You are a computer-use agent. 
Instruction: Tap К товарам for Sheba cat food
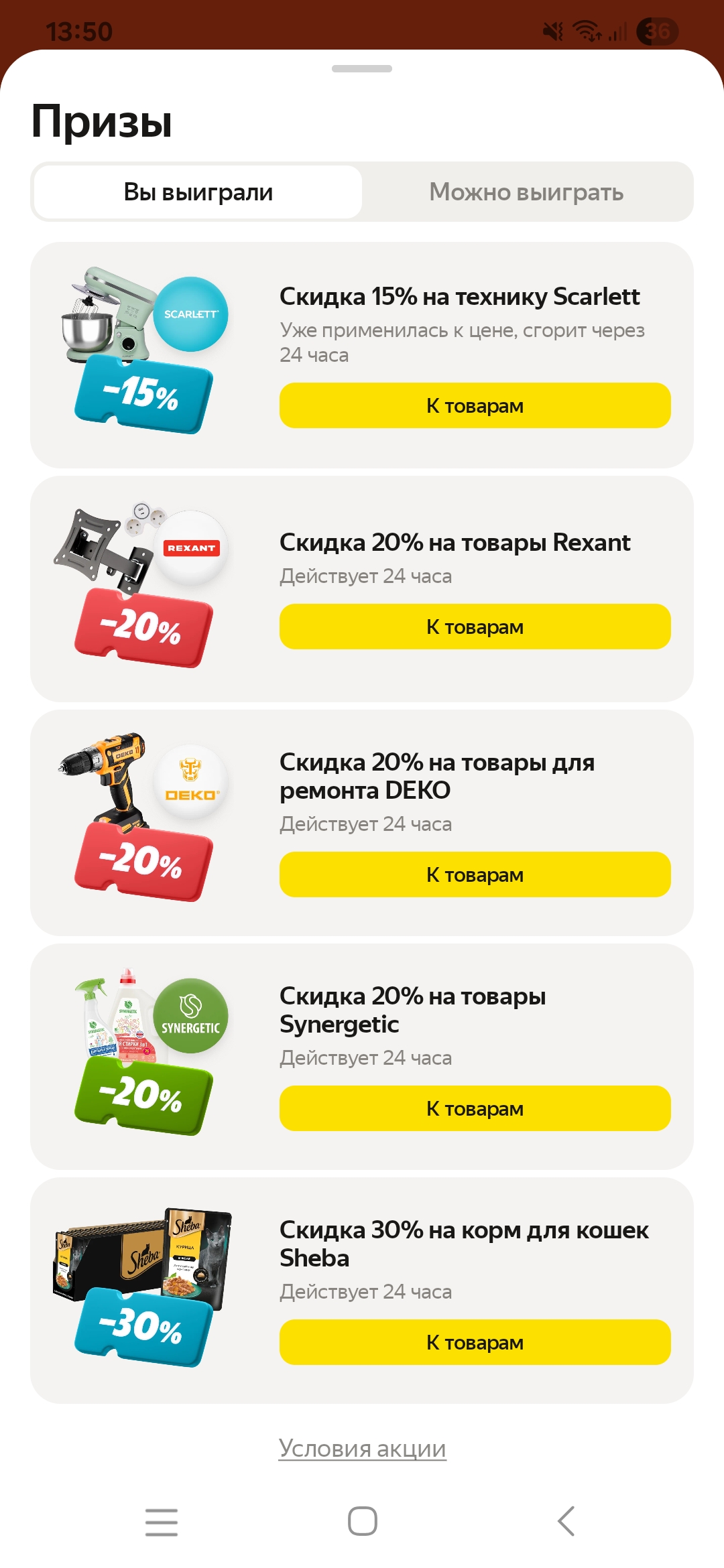pyautogui.click(x=475, y=1342)
